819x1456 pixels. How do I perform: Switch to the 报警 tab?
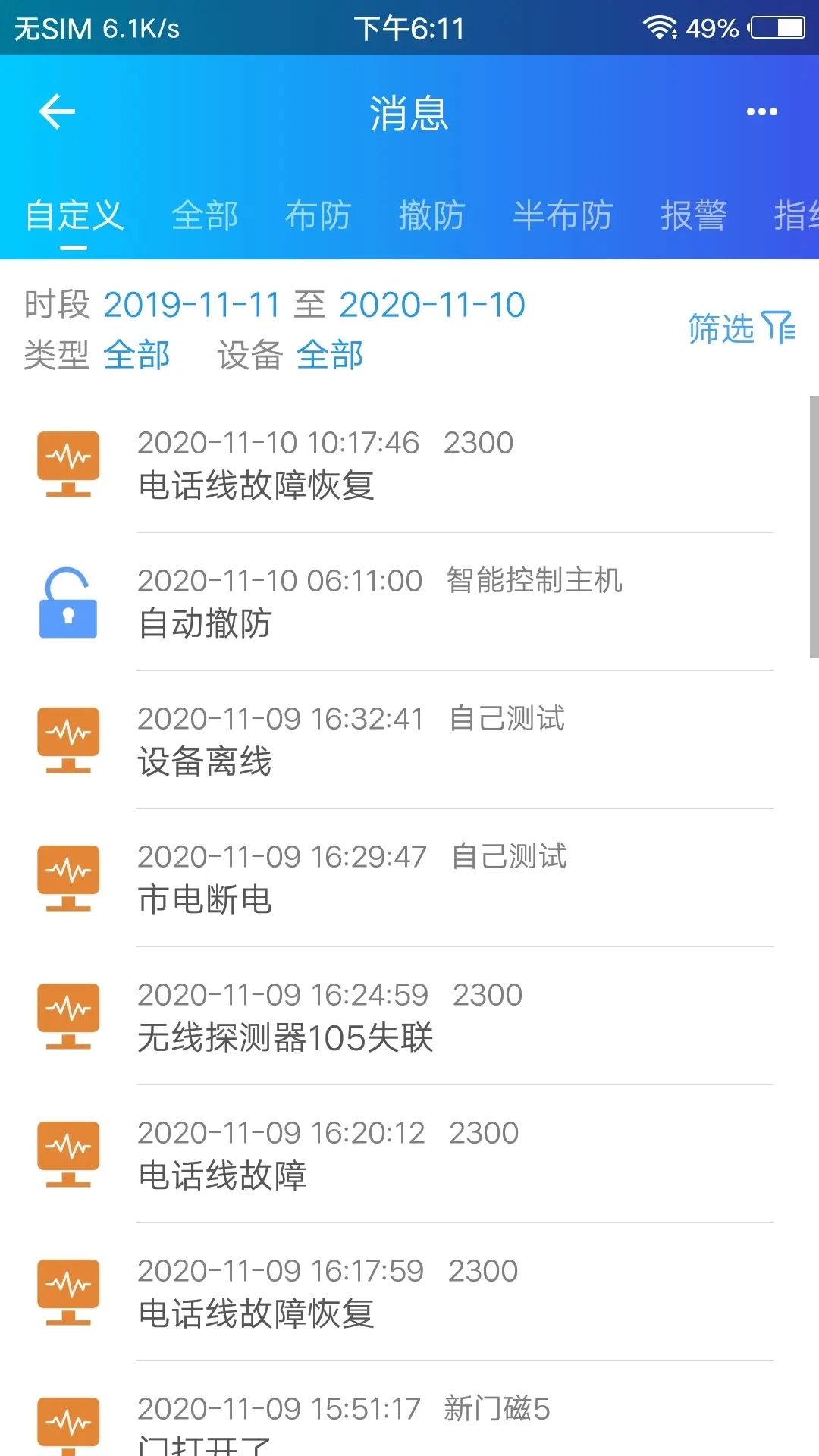point(693,215)
